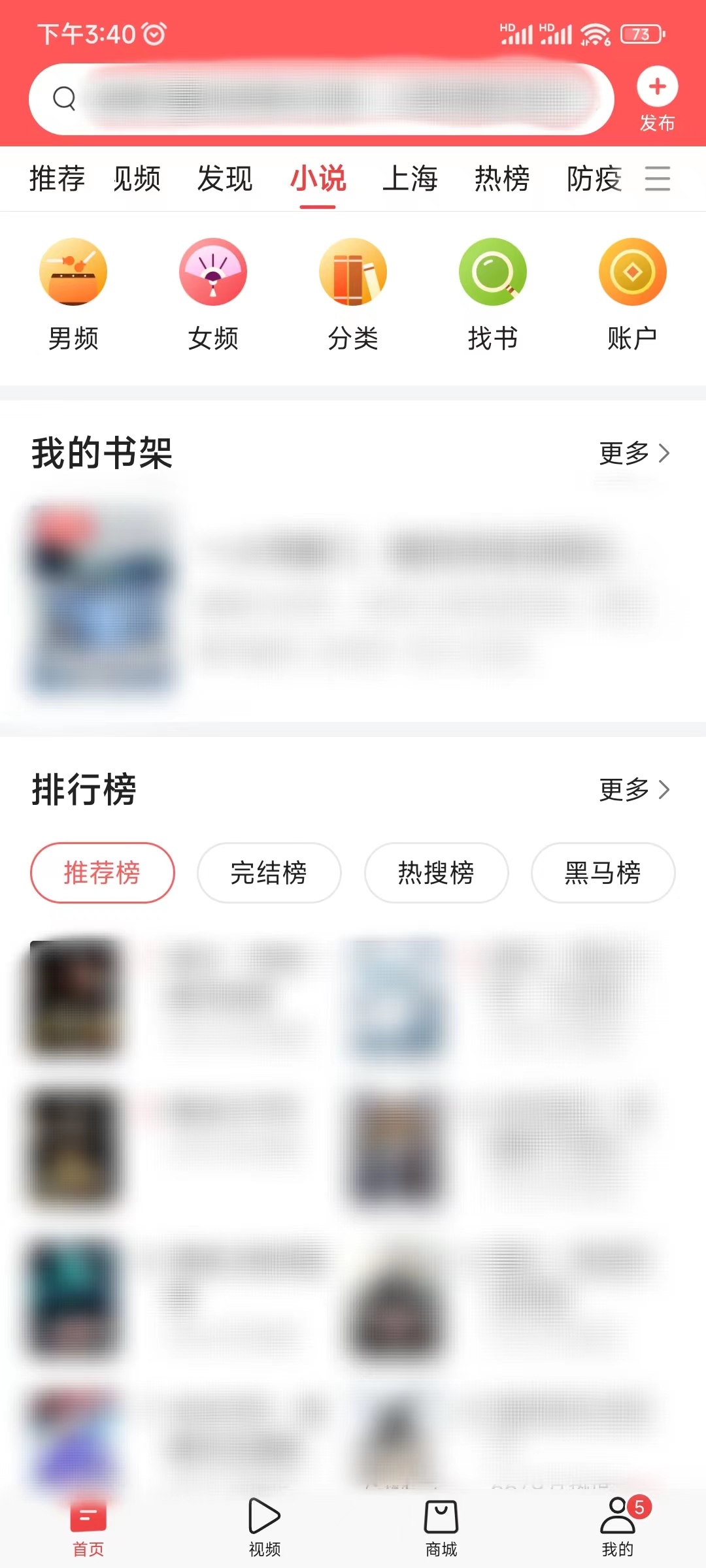Switch to the 热榜 tab

(x=501, y=178)
